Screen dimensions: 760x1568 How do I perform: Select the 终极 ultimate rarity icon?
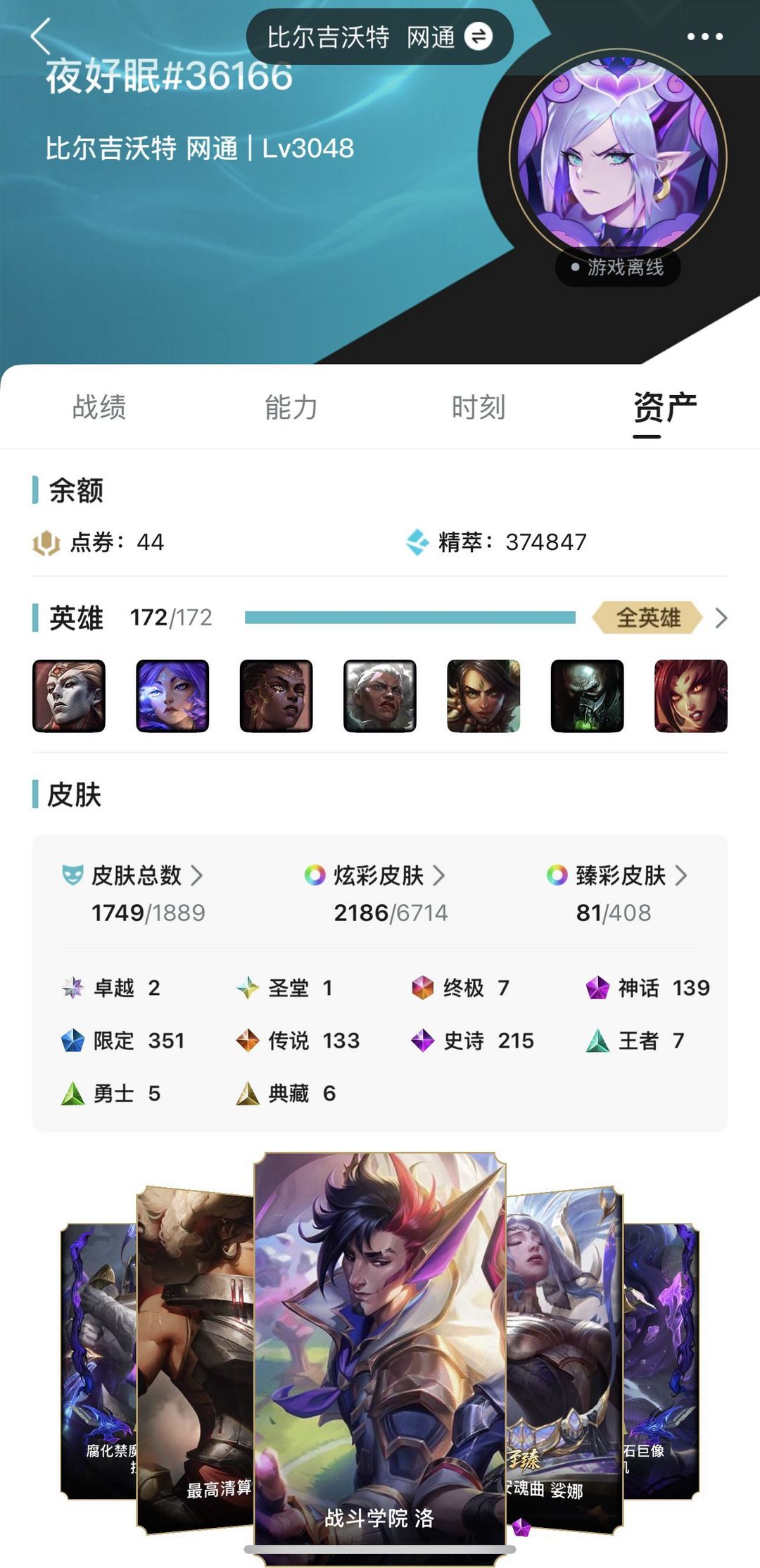[x=422, y=989]
